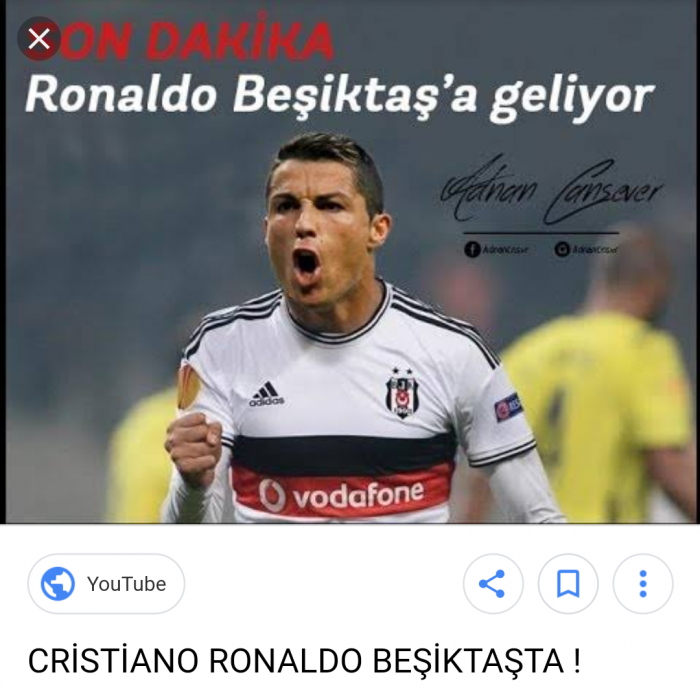
Task: Share this image result
Action: coord(492,584)
